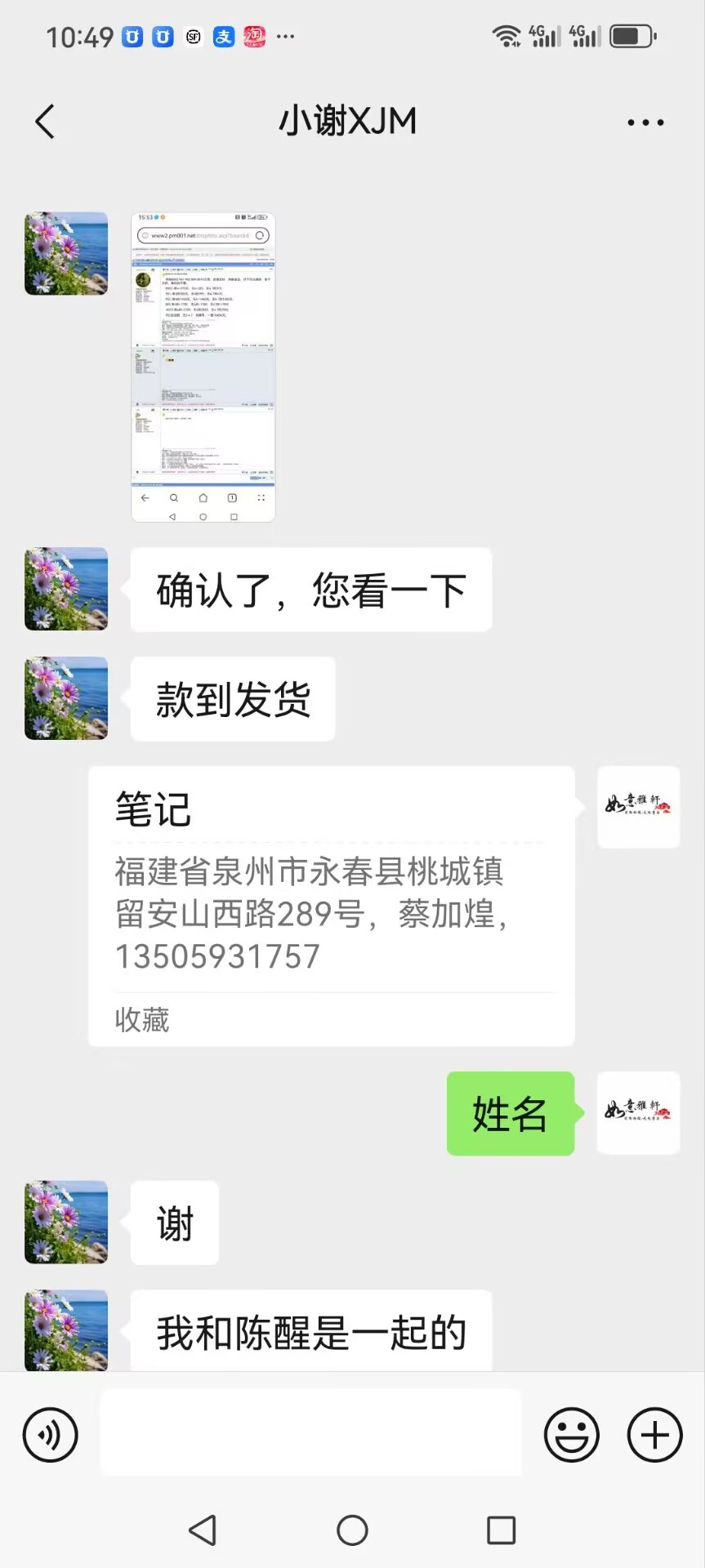This screenshot has height=1568, width=705.
Task: Tap the system home button
Action: [352, 1530]
